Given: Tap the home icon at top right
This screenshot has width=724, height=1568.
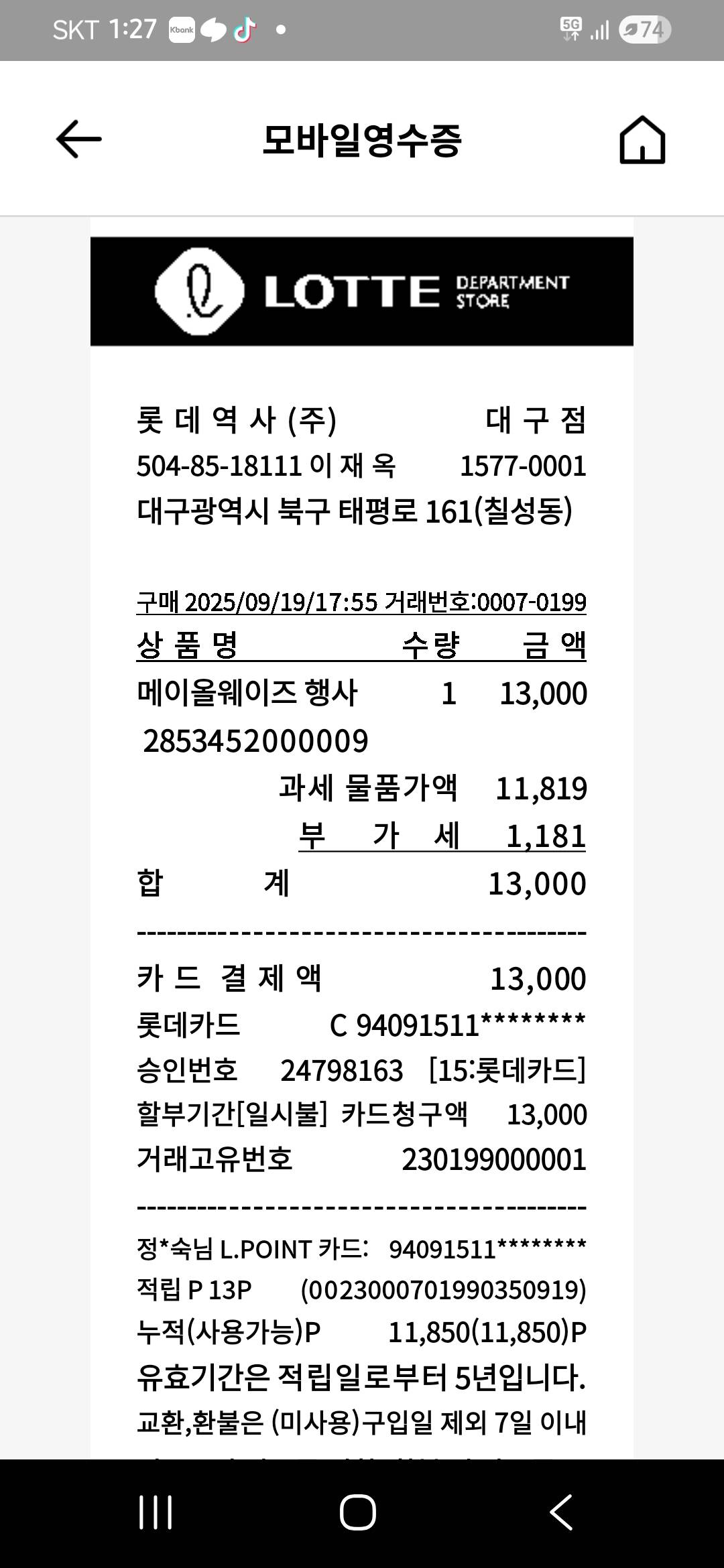Looking at the screenshot, I should pyautogui.click(x=642, y=140).
